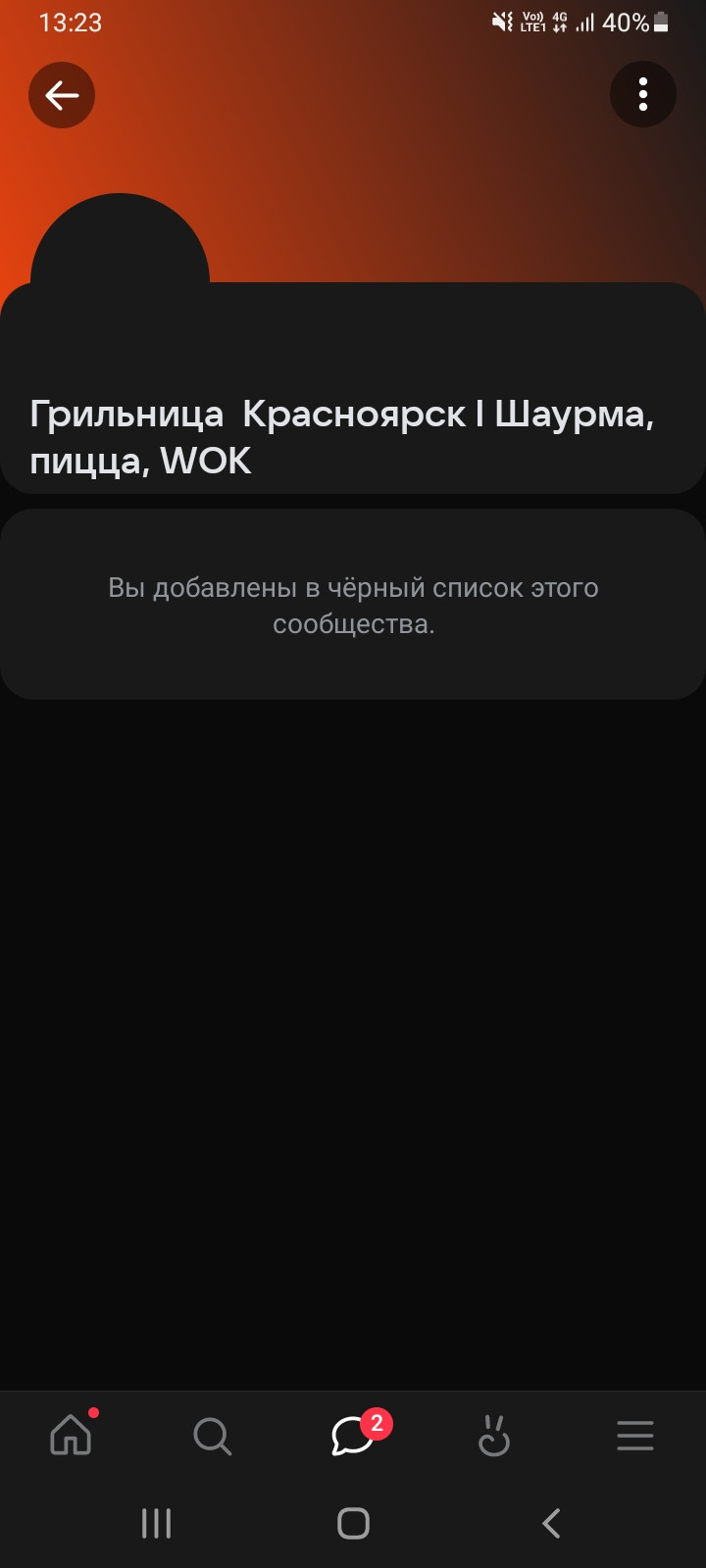Open Messages tab with 2 unread

[354, 1435]
